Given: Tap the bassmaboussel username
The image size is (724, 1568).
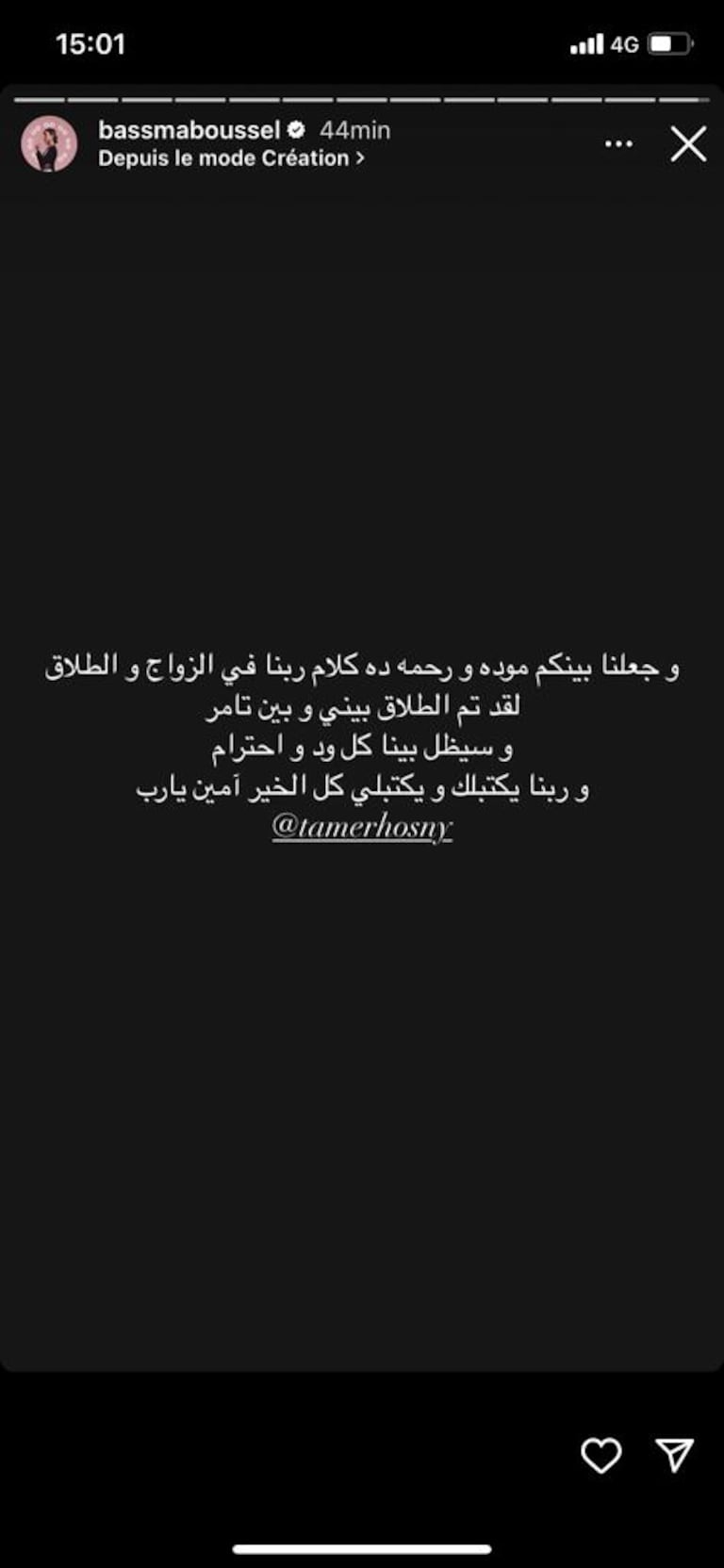Looking at the screenshot, I should [189, 130].
